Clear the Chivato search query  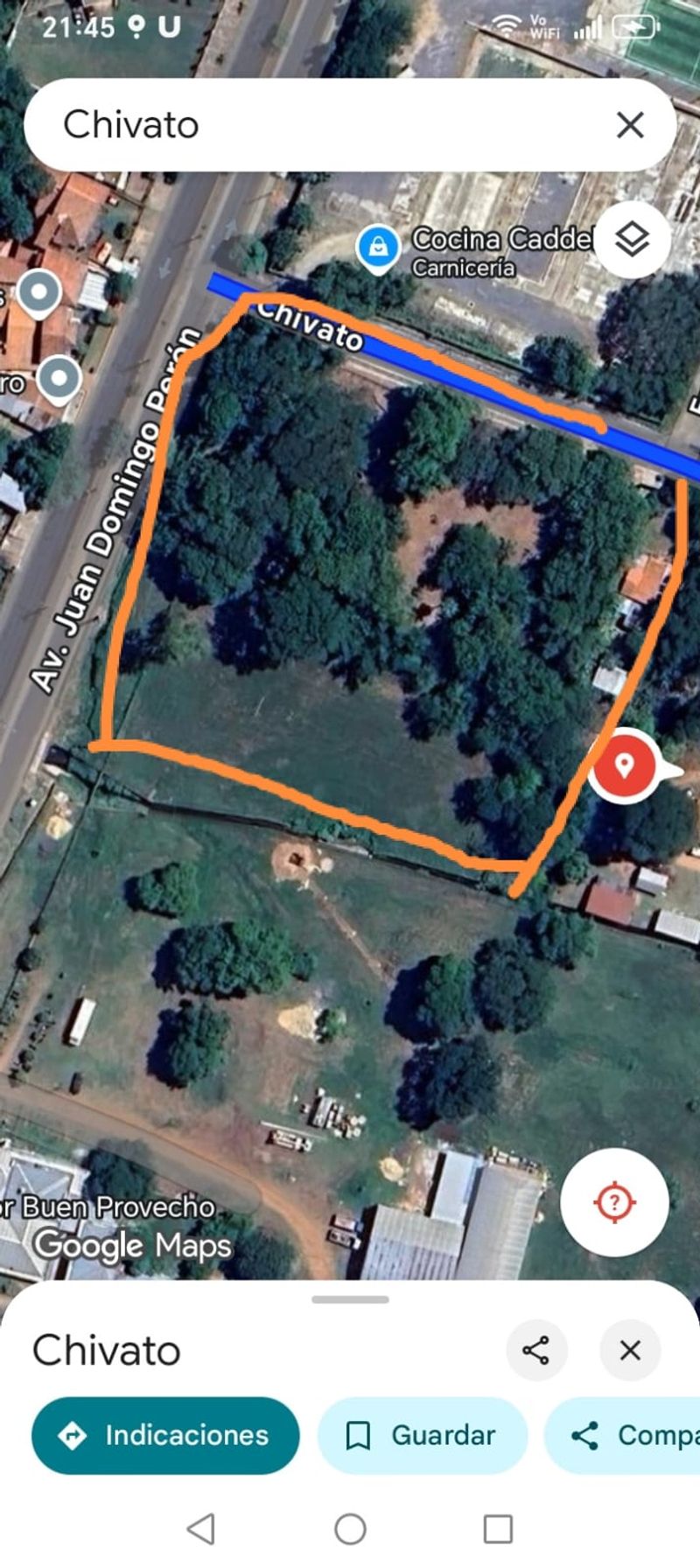click(x=630, y=125)
